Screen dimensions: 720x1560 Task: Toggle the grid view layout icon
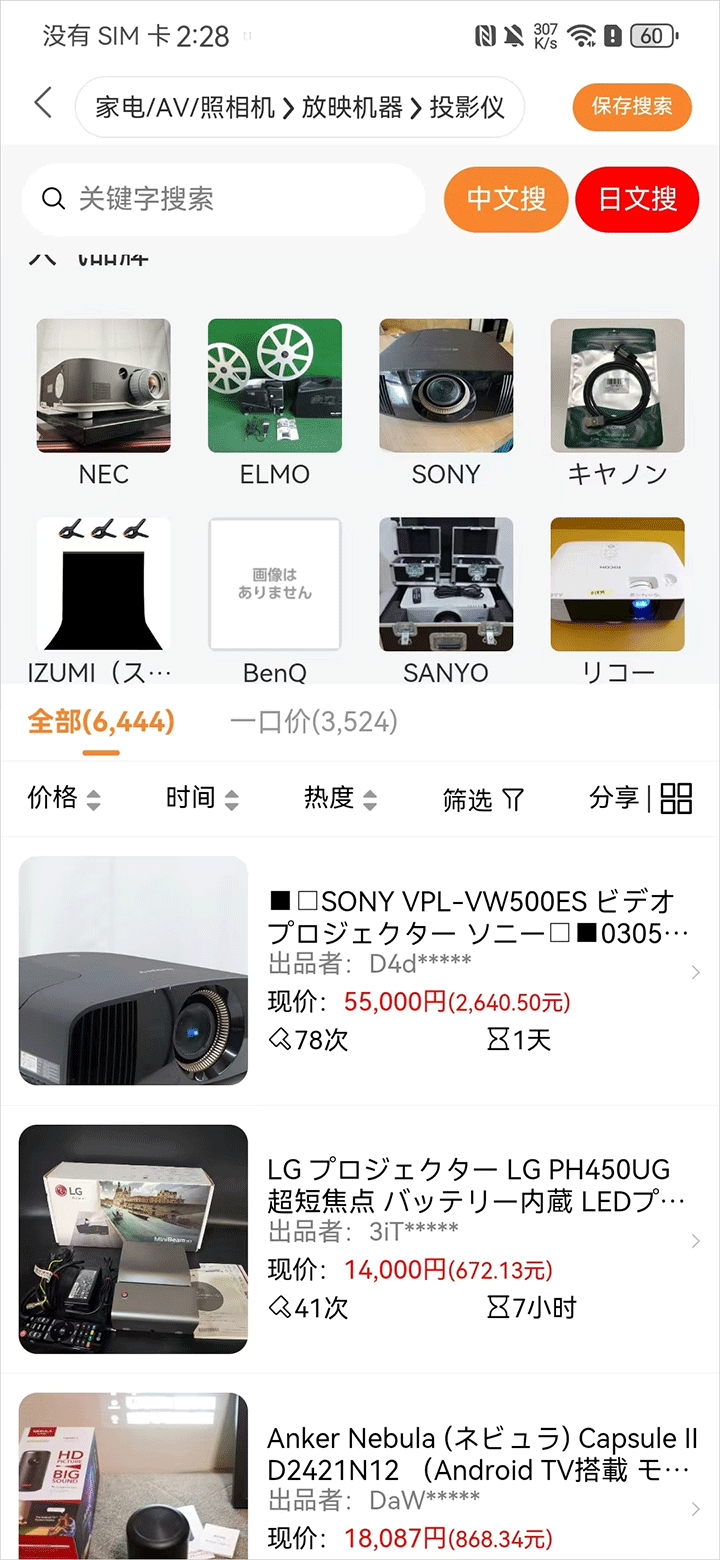click(x=676, y=798)
